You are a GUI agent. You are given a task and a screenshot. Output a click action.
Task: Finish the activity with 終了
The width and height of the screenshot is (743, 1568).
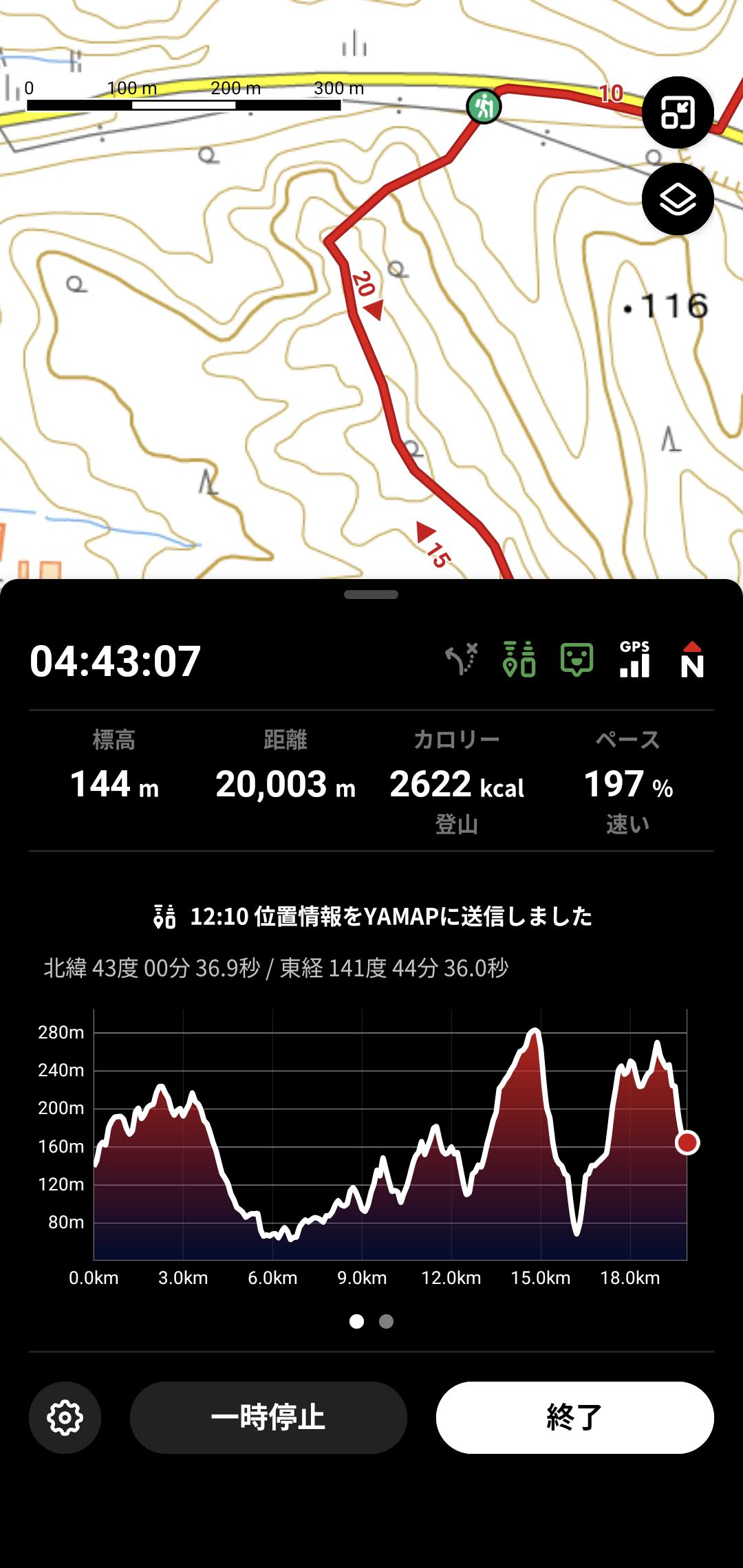click(x=575, y=1417)
